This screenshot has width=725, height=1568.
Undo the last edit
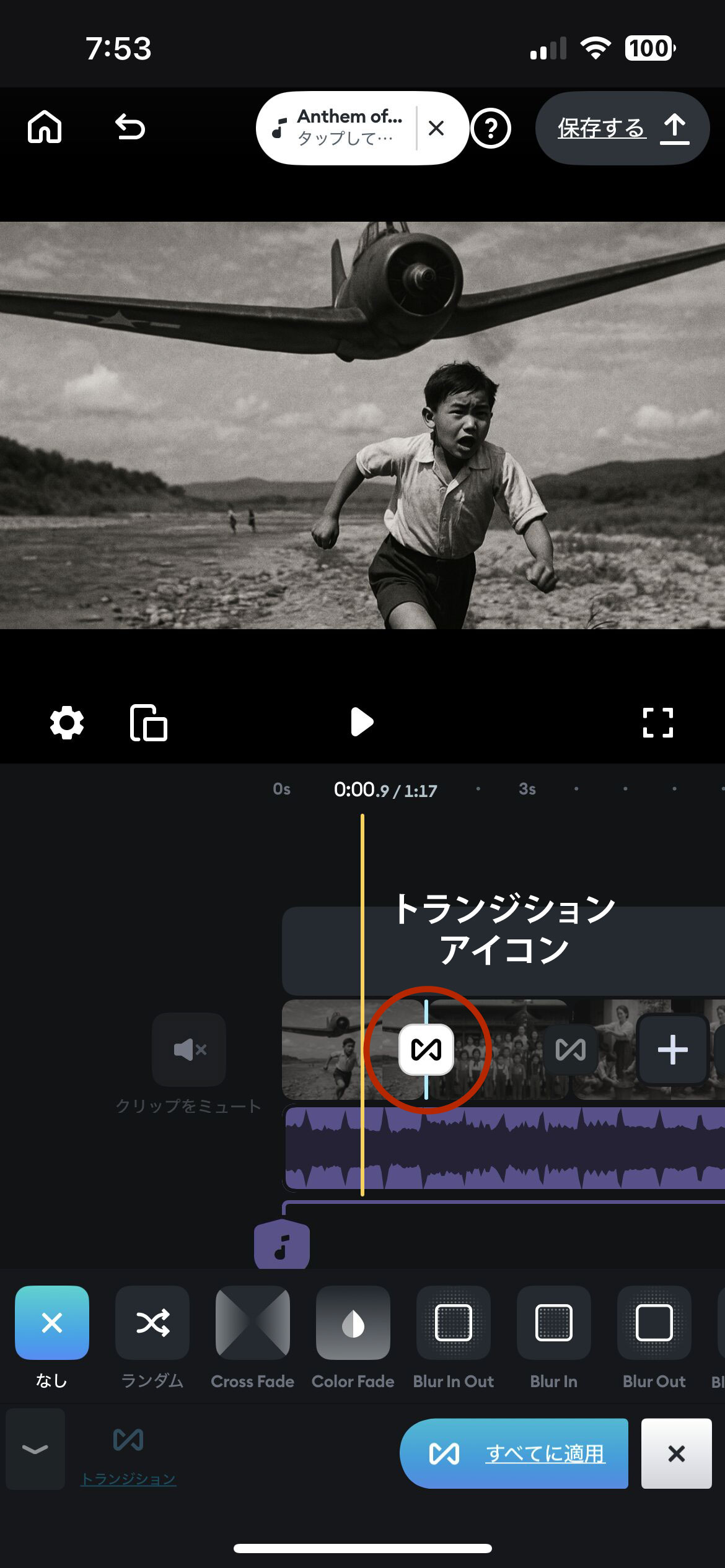click(130, 128)
